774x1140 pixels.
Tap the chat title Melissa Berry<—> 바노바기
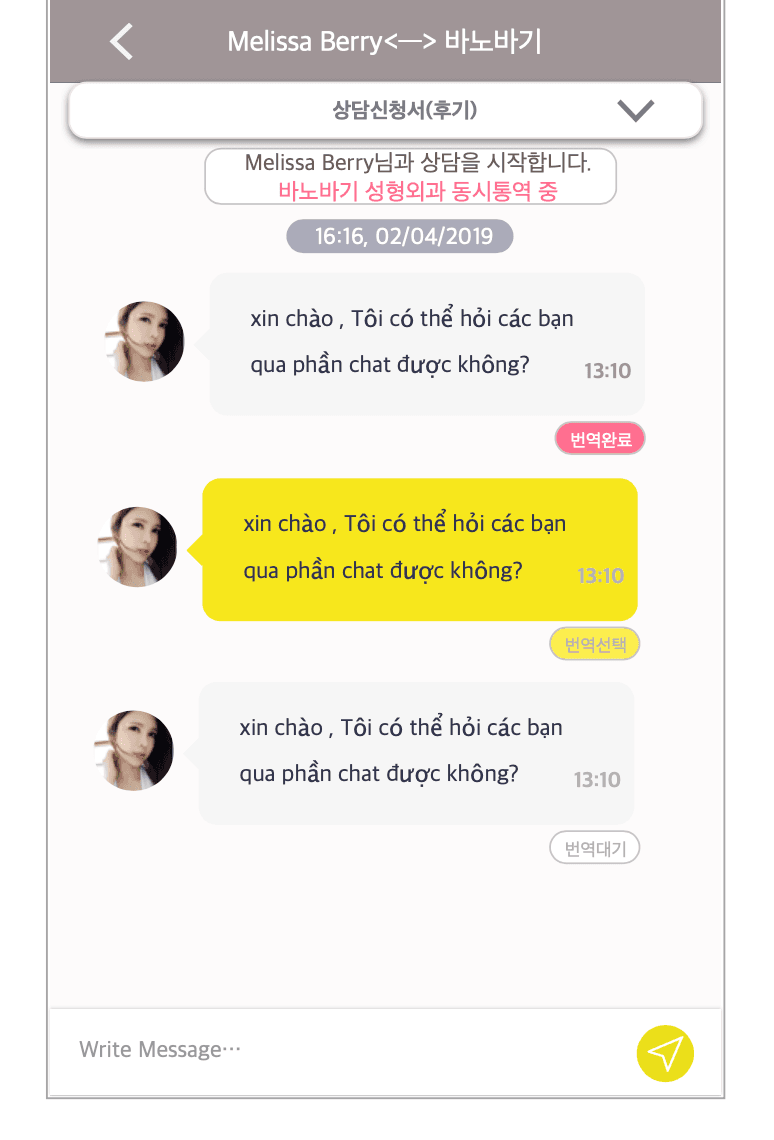(387, 40)
